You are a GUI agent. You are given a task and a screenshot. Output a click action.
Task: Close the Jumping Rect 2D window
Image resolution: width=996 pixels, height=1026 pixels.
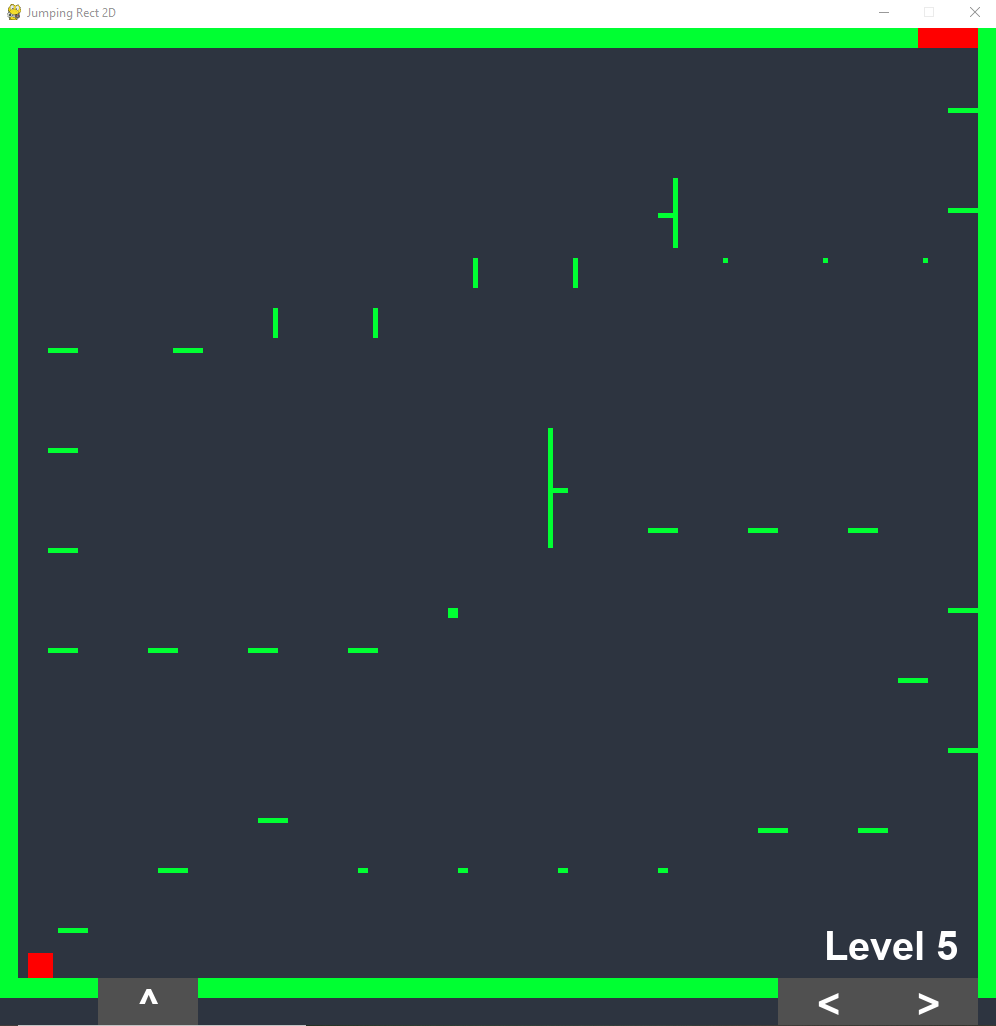pos(974,12)
